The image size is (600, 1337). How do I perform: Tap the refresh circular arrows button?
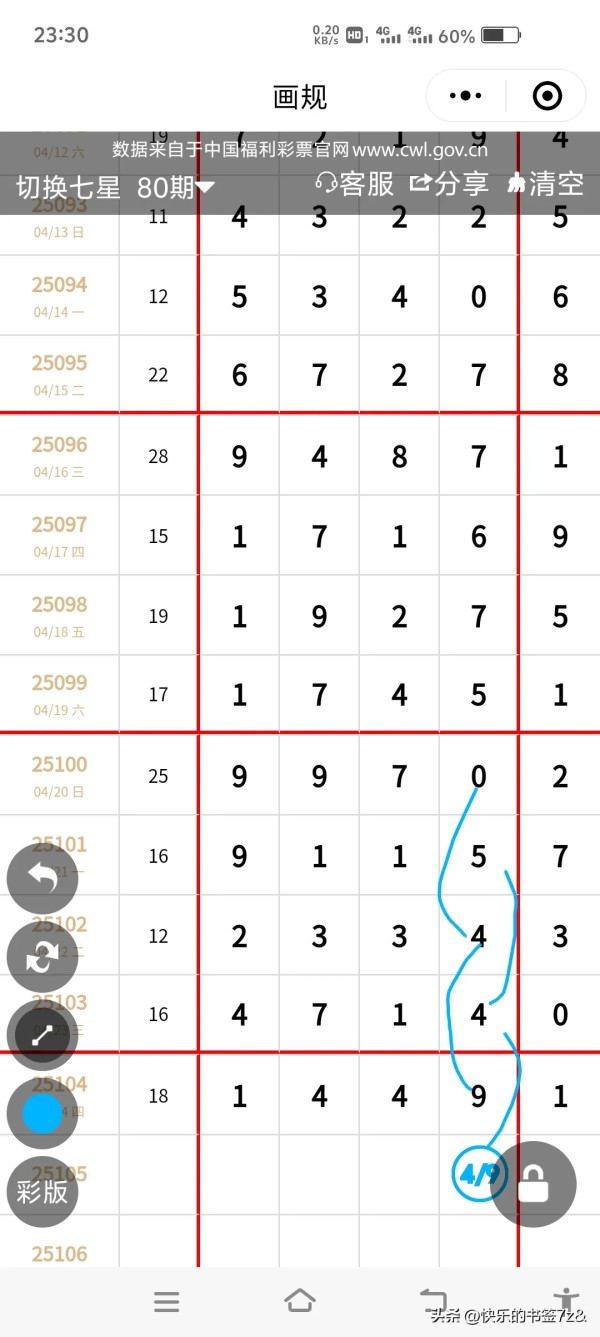(42, 958)
